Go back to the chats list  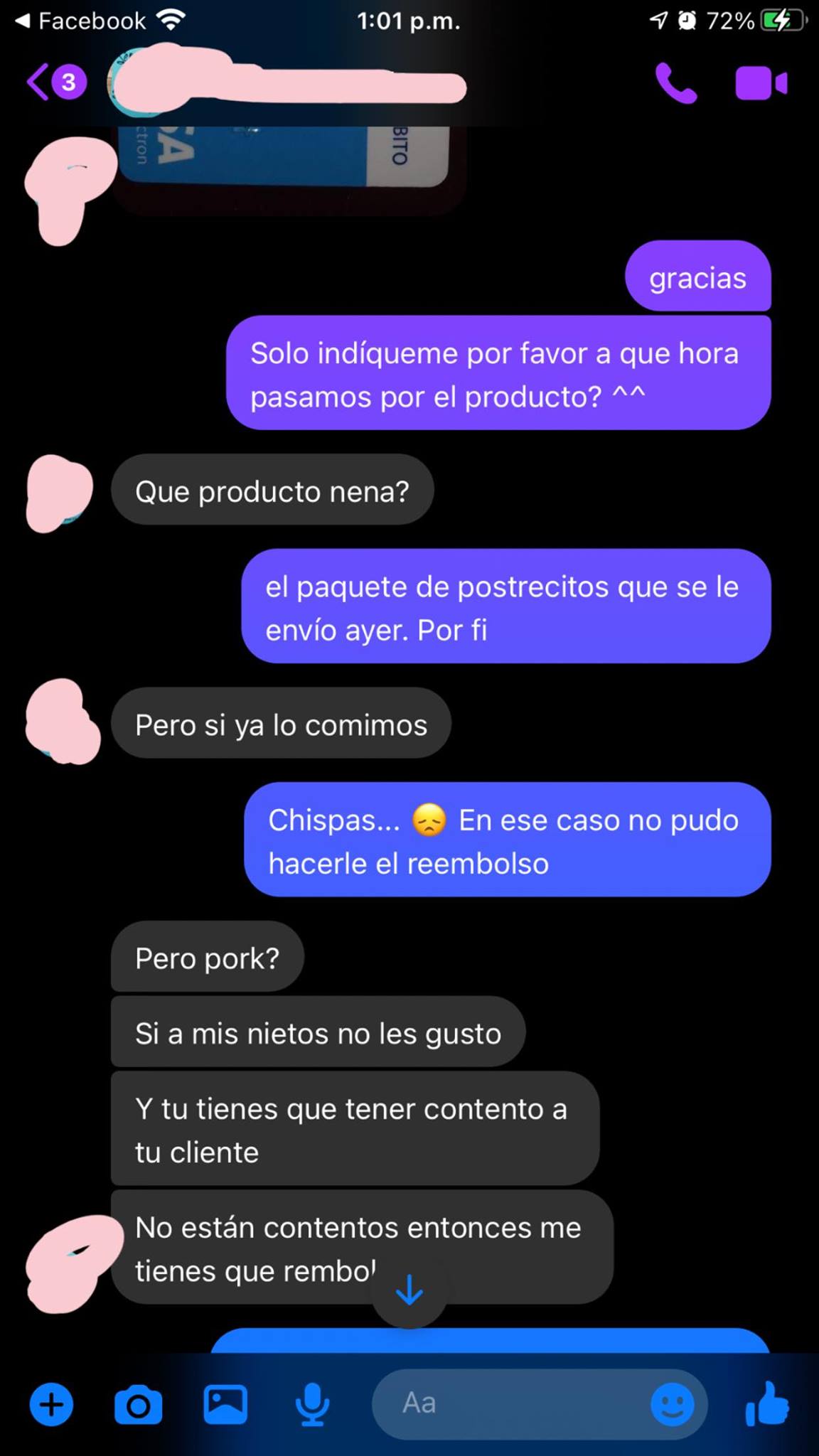(x=39, y=82)
